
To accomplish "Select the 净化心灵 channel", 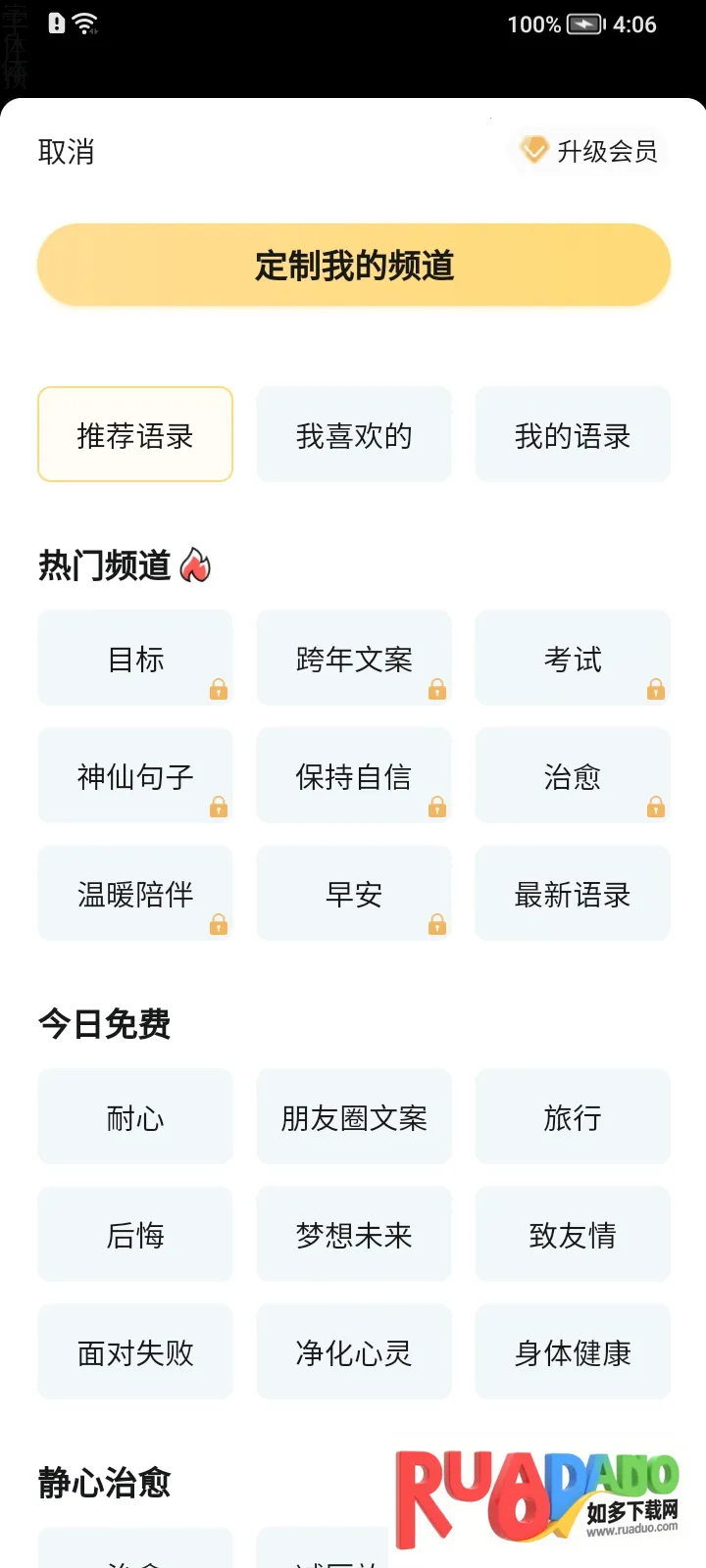I will tap(354, 1352).
